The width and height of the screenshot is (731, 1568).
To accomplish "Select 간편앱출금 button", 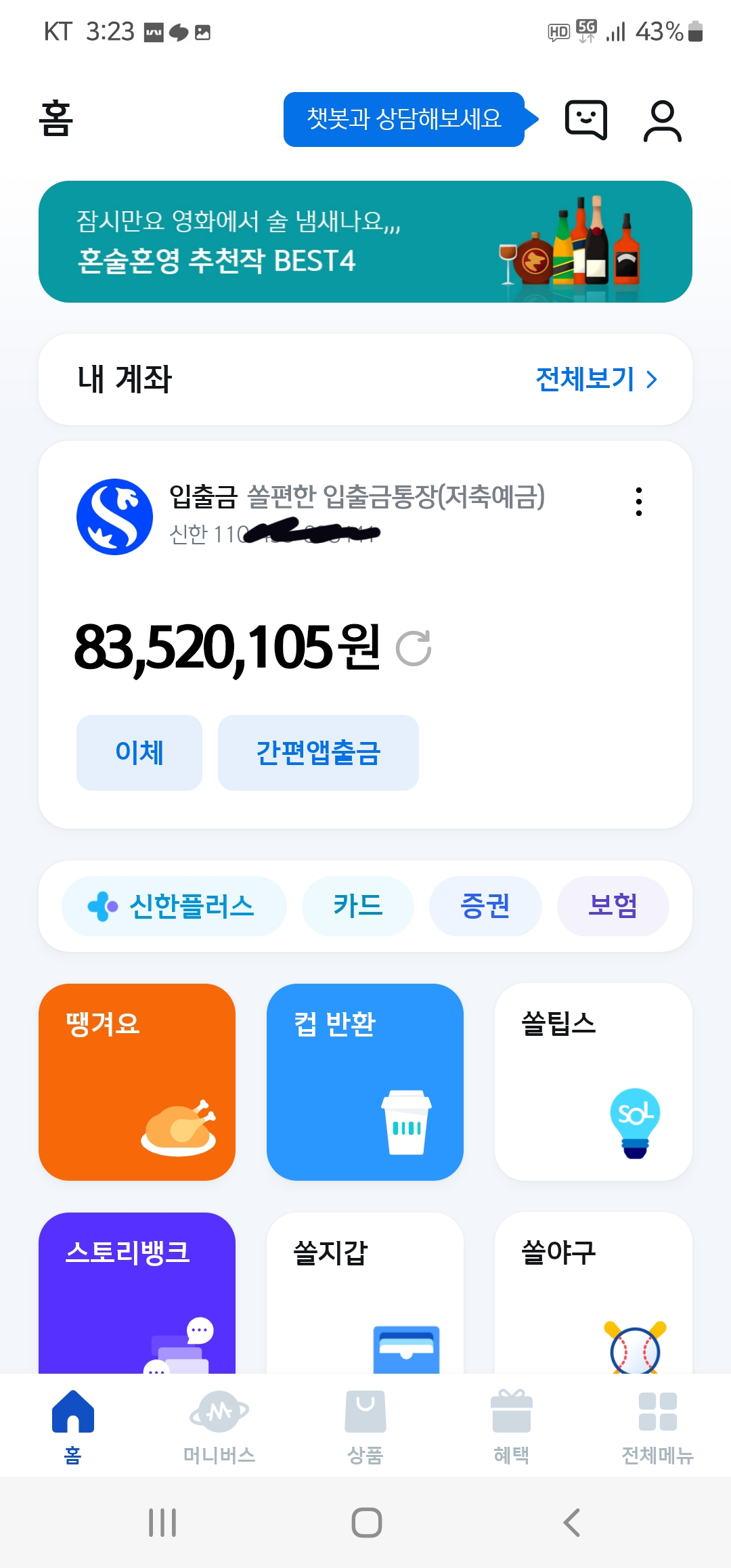I will pos(318,752).
